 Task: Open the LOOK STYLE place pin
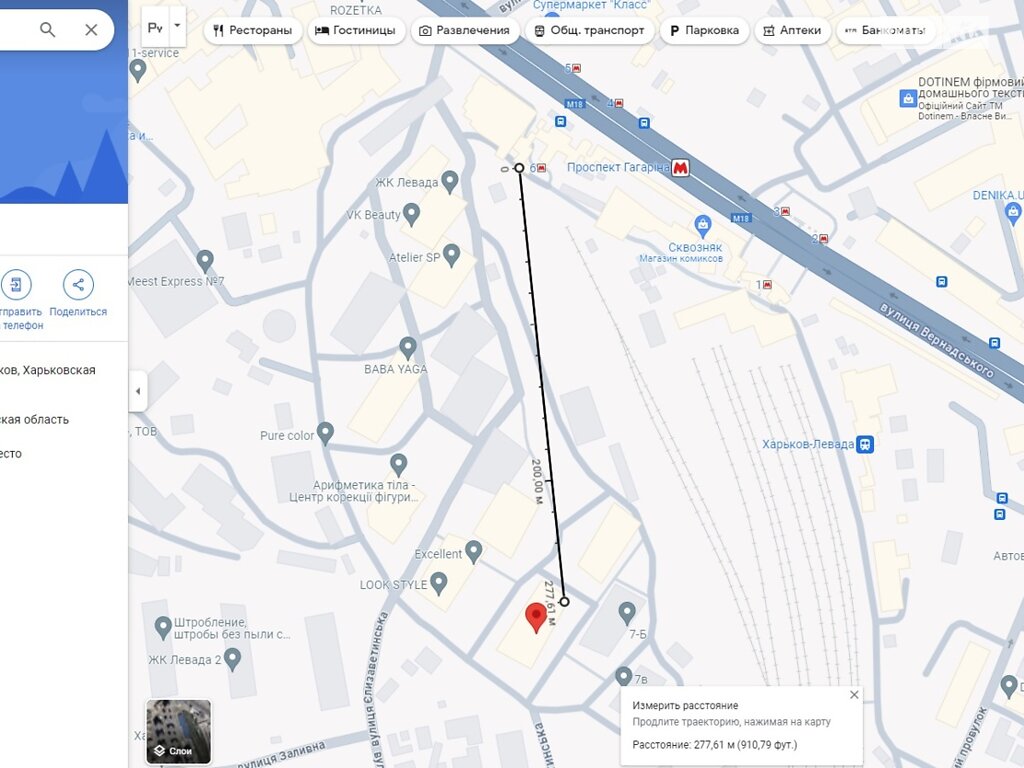[x=438, y=582]
